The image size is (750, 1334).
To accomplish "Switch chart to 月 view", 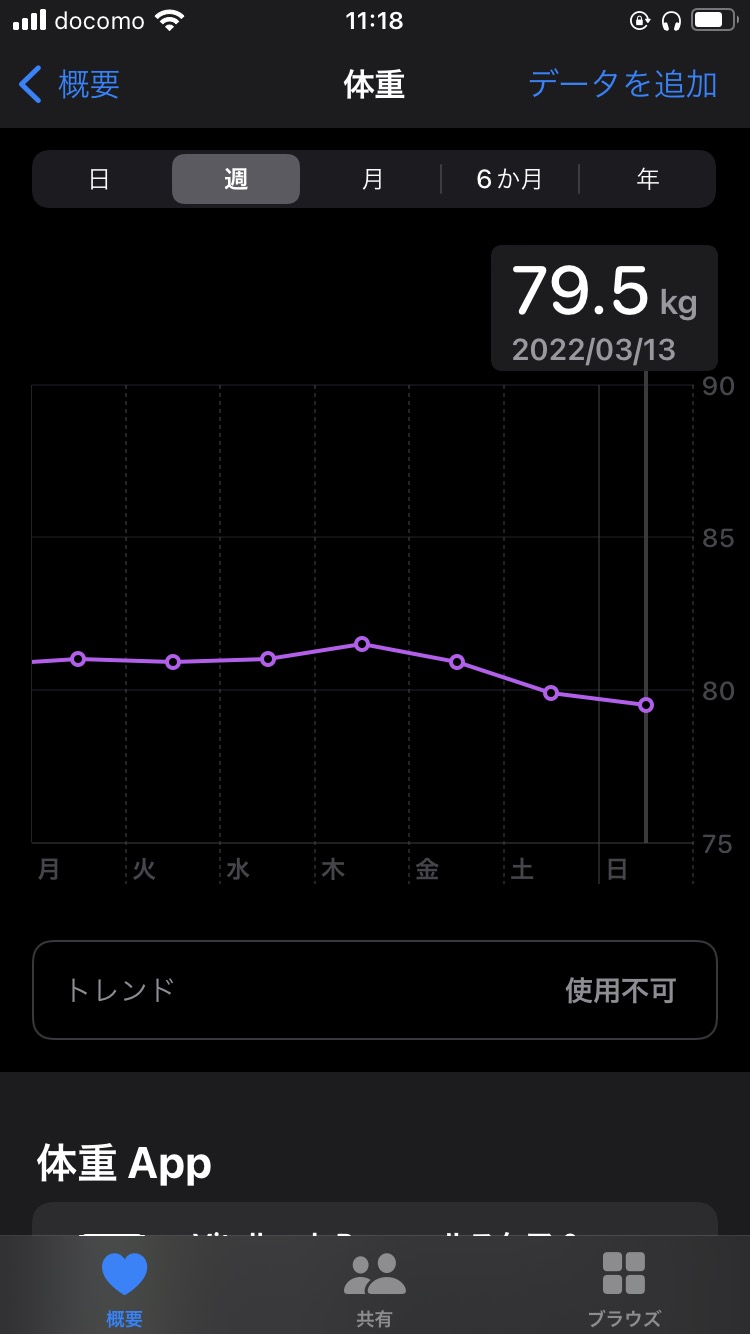I will pyautogui.click(x=372, y=180).
